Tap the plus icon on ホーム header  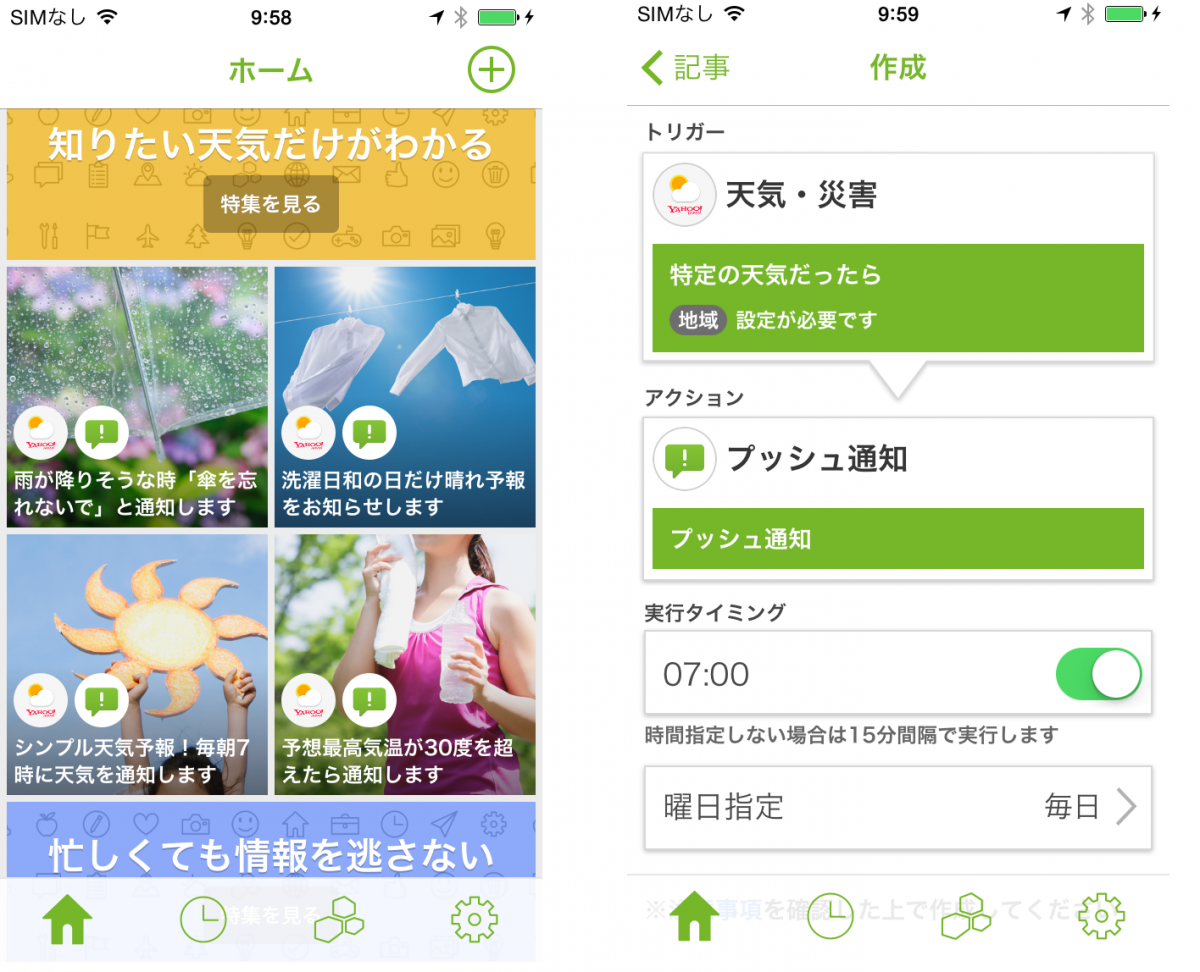[x=491, y=70]
